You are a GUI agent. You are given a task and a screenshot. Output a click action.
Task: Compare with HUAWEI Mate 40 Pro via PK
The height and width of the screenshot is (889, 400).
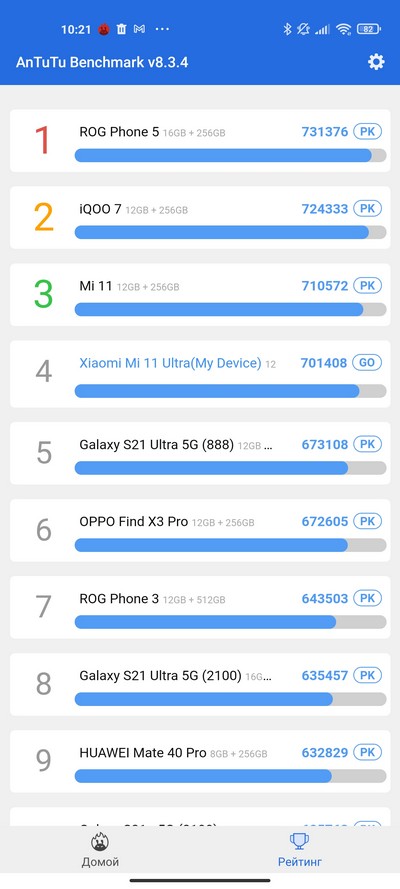pos(367,752)
